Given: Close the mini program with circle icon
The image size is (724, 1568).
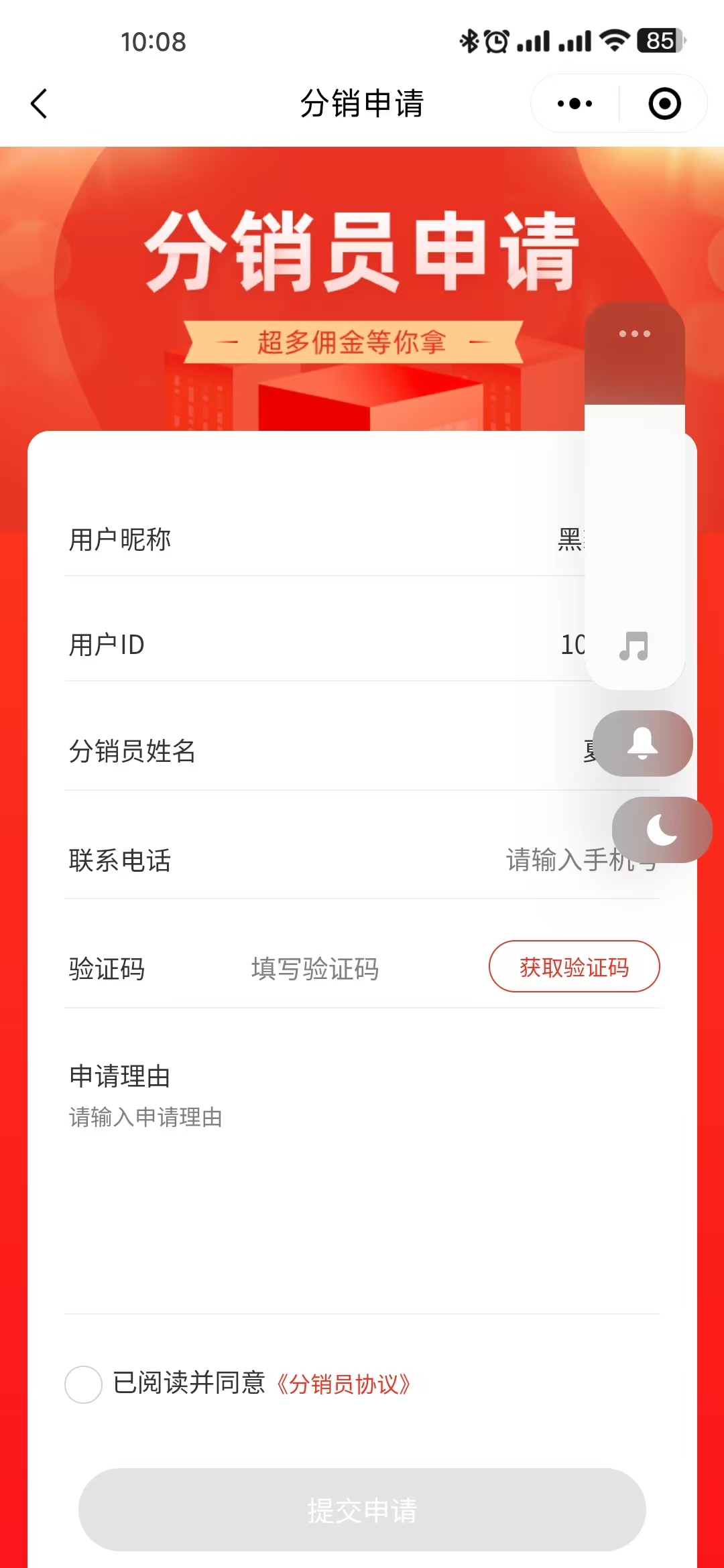Looking at the screenshot, I should tap(664, 104).
